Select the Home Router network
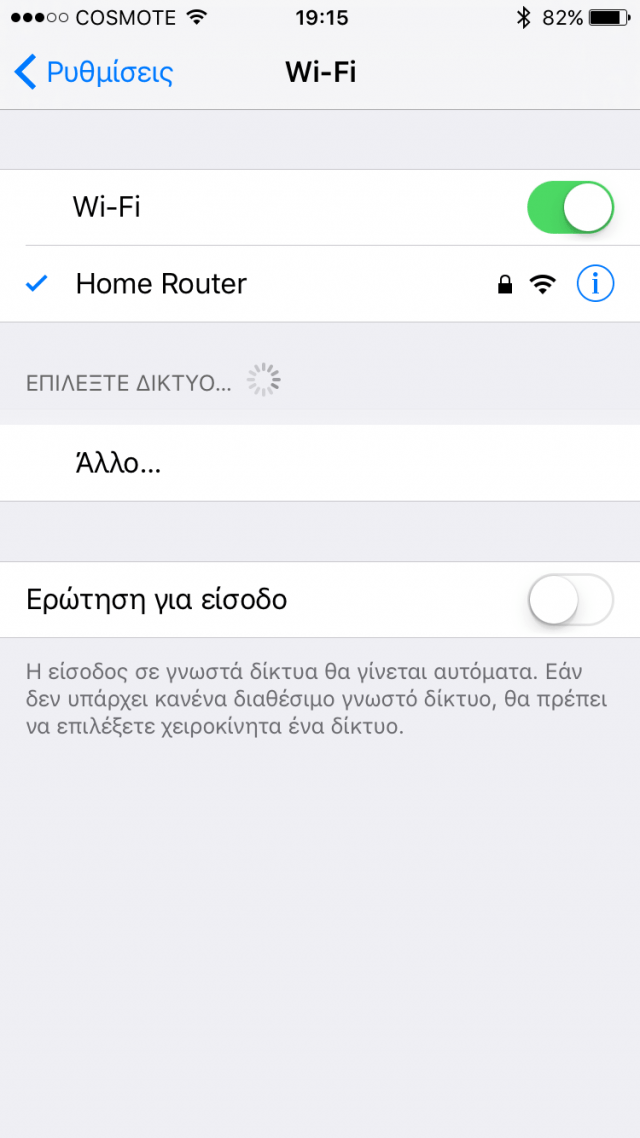This screenshot has height=1138, width=640. click(x=161, y=284)
